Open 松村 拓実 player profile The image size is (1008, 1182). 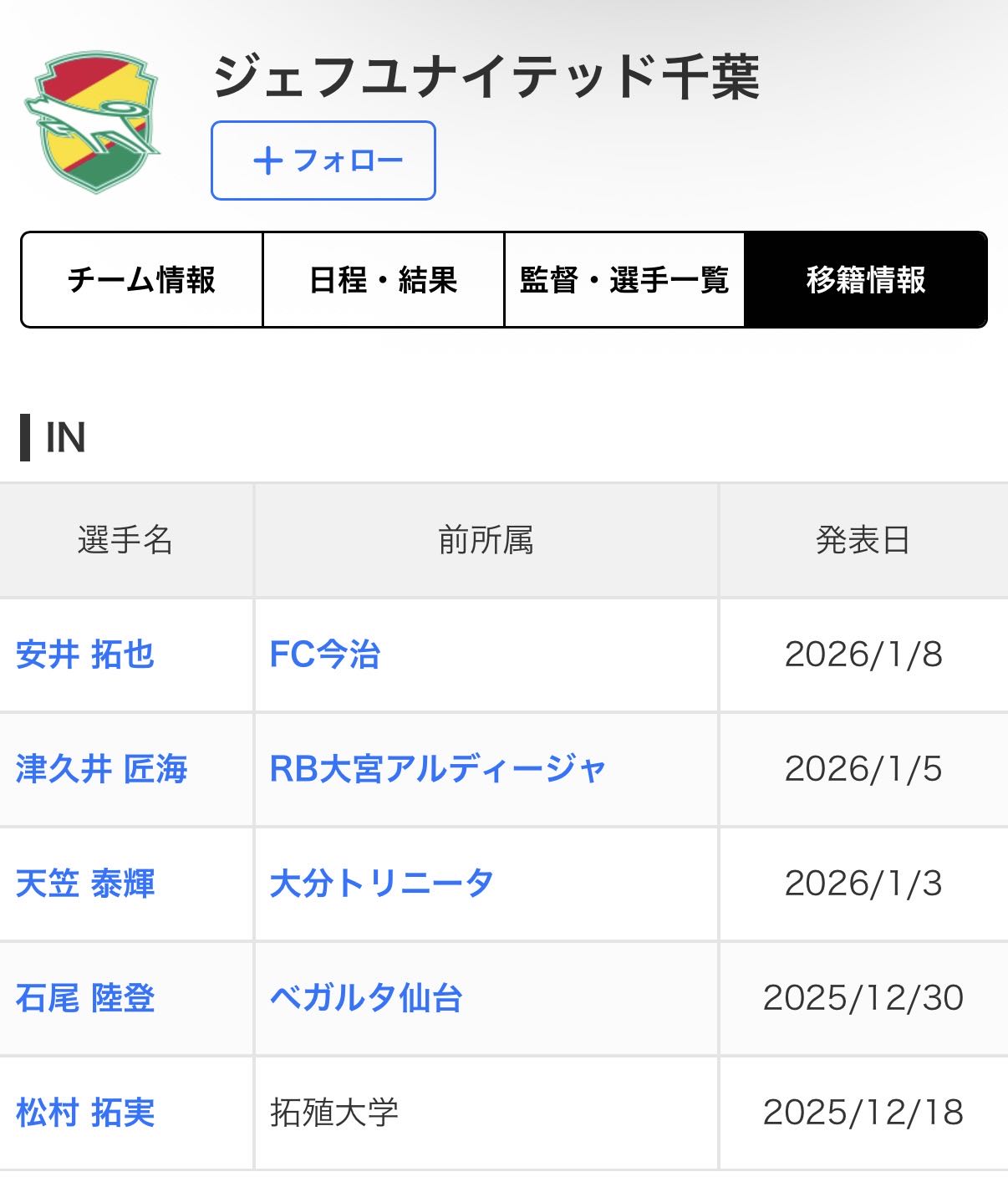(85, 1113)
